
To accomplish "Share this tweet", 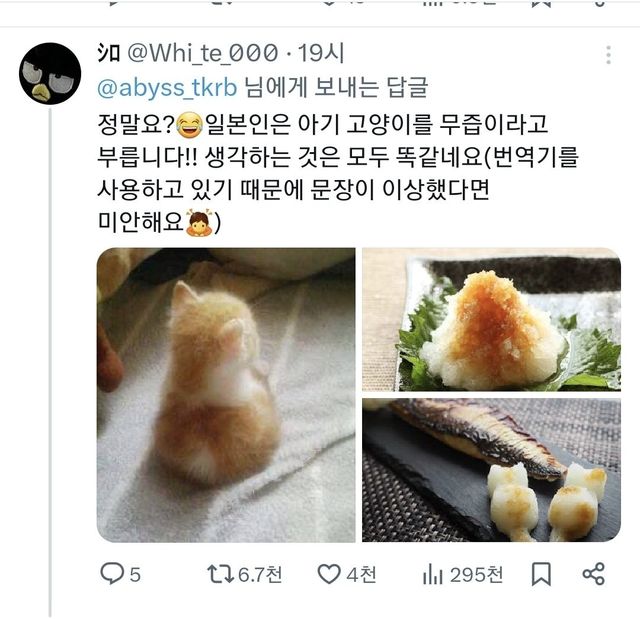I will coord(593,574).
